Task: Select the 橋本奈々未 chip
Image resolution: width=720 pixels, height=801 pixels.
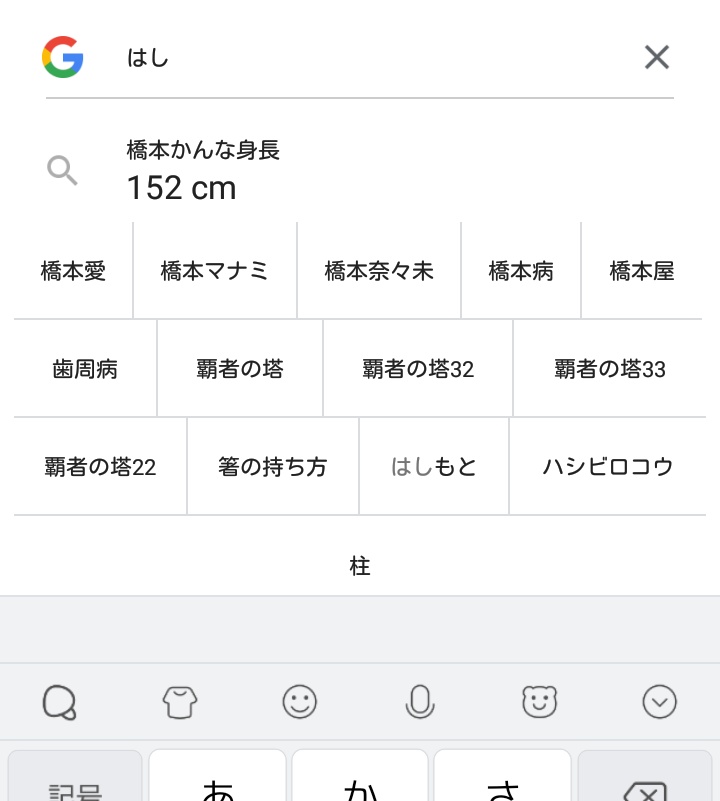Action: pyautogui.click(x=379, y=271)
